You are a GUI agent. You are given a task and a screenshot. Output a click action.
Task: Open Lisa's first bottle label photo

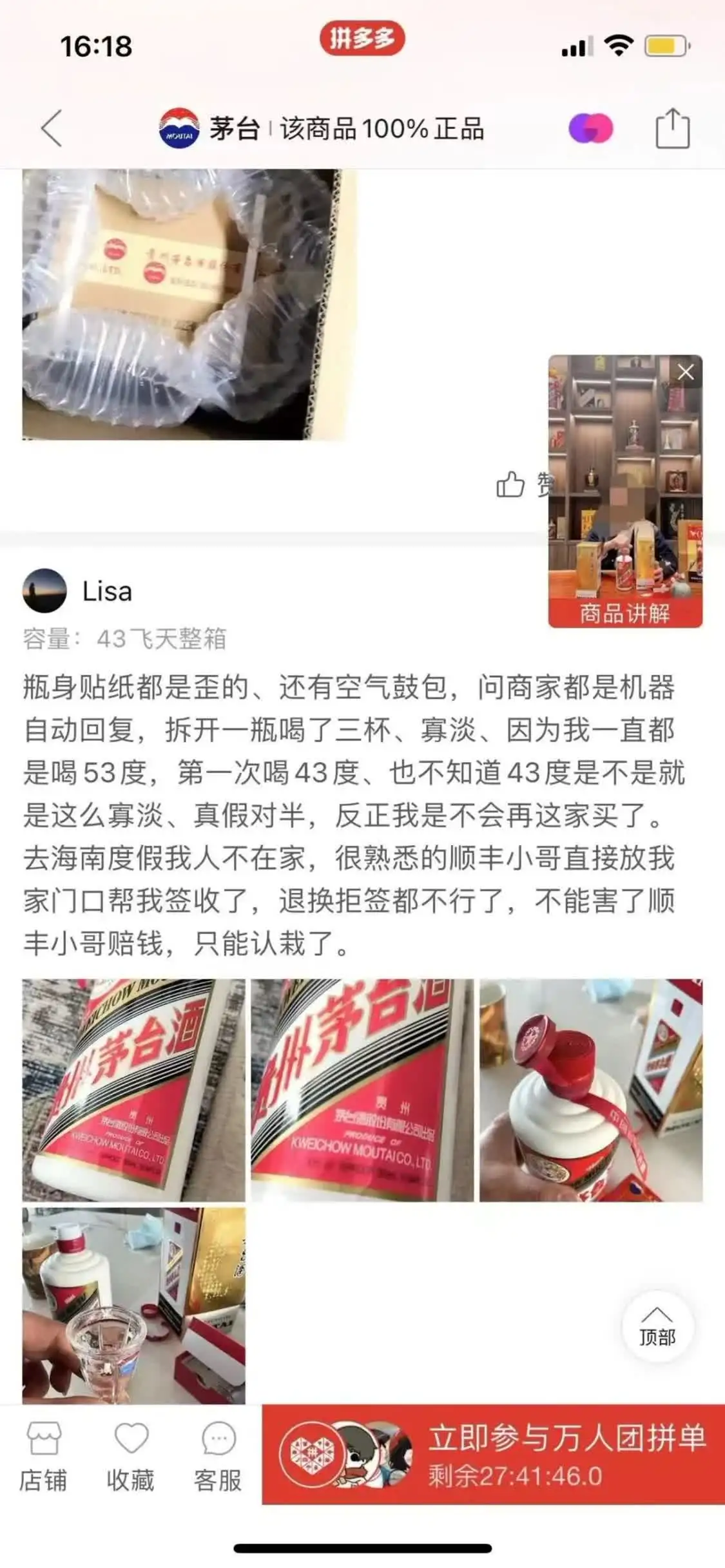(x=133, y=1090)
